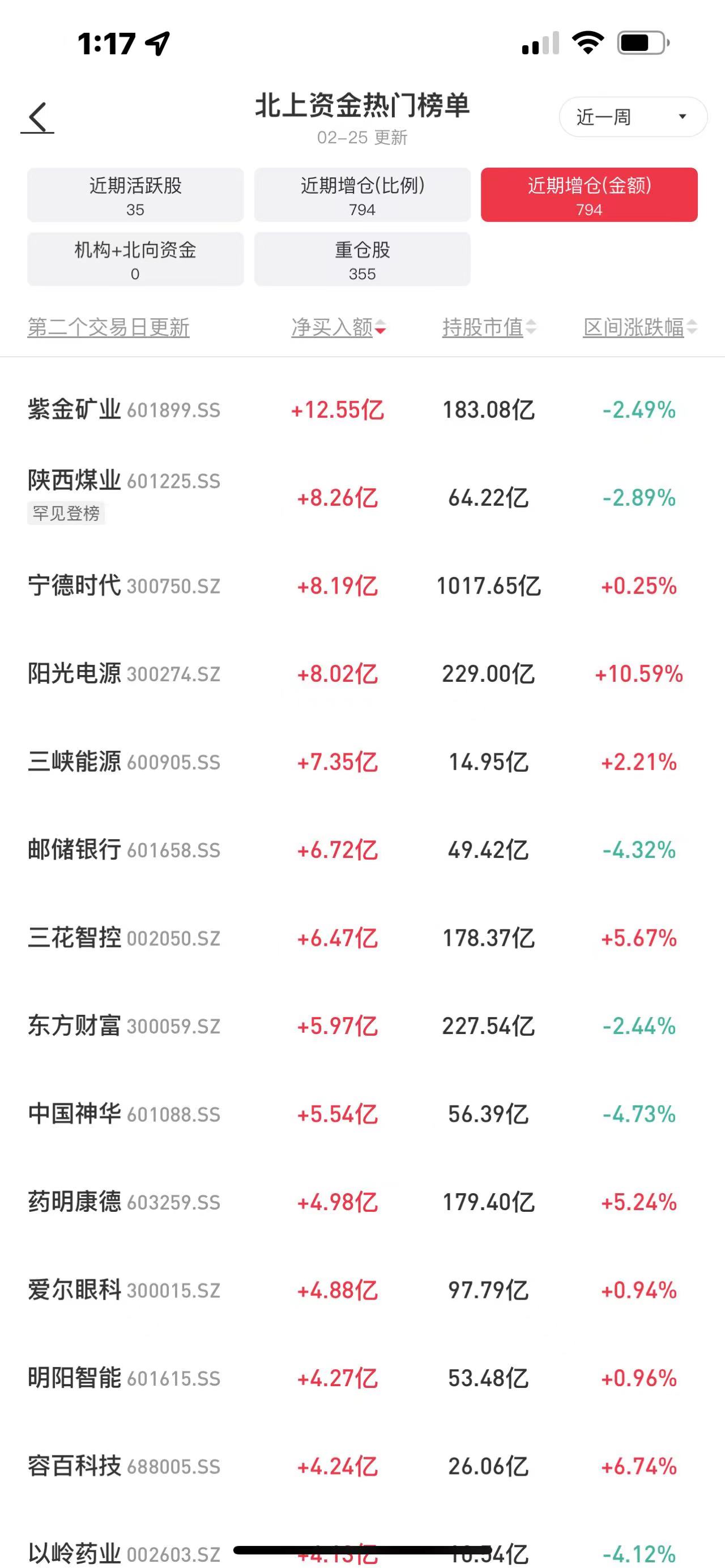Sort the list by 净买入额
The width and height of the screenshot is (725, 1568).
click(339, 327)
